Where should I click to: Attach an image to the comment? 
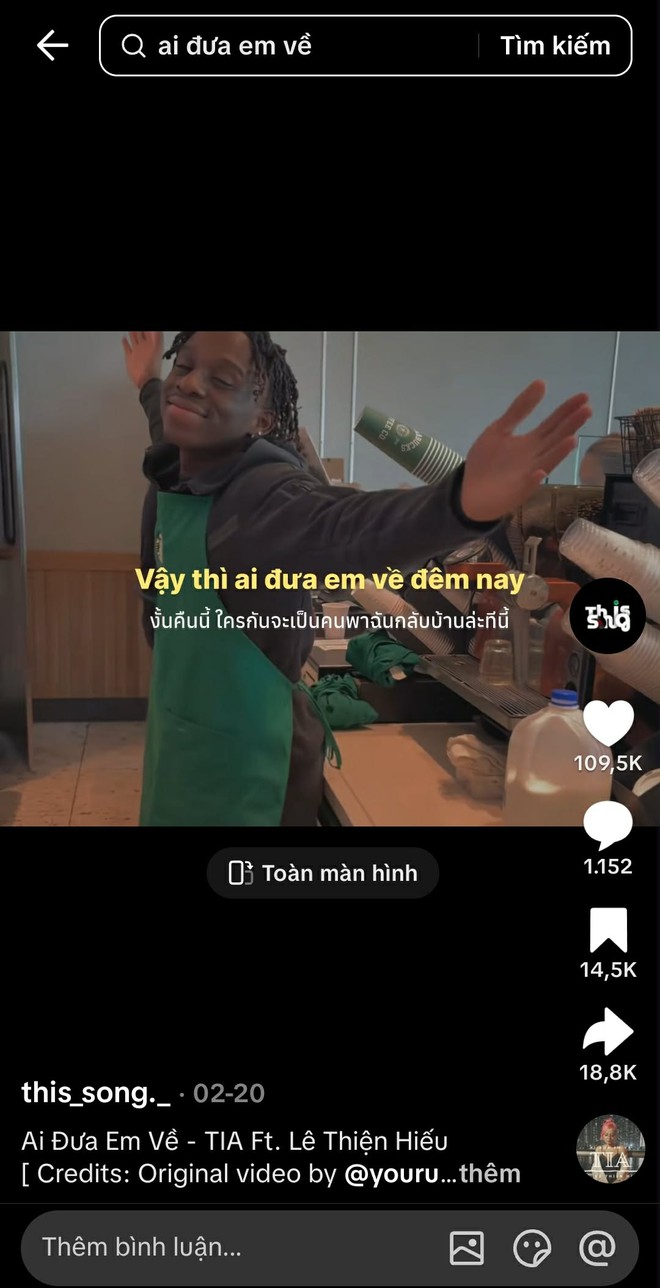coord(467,1247)
